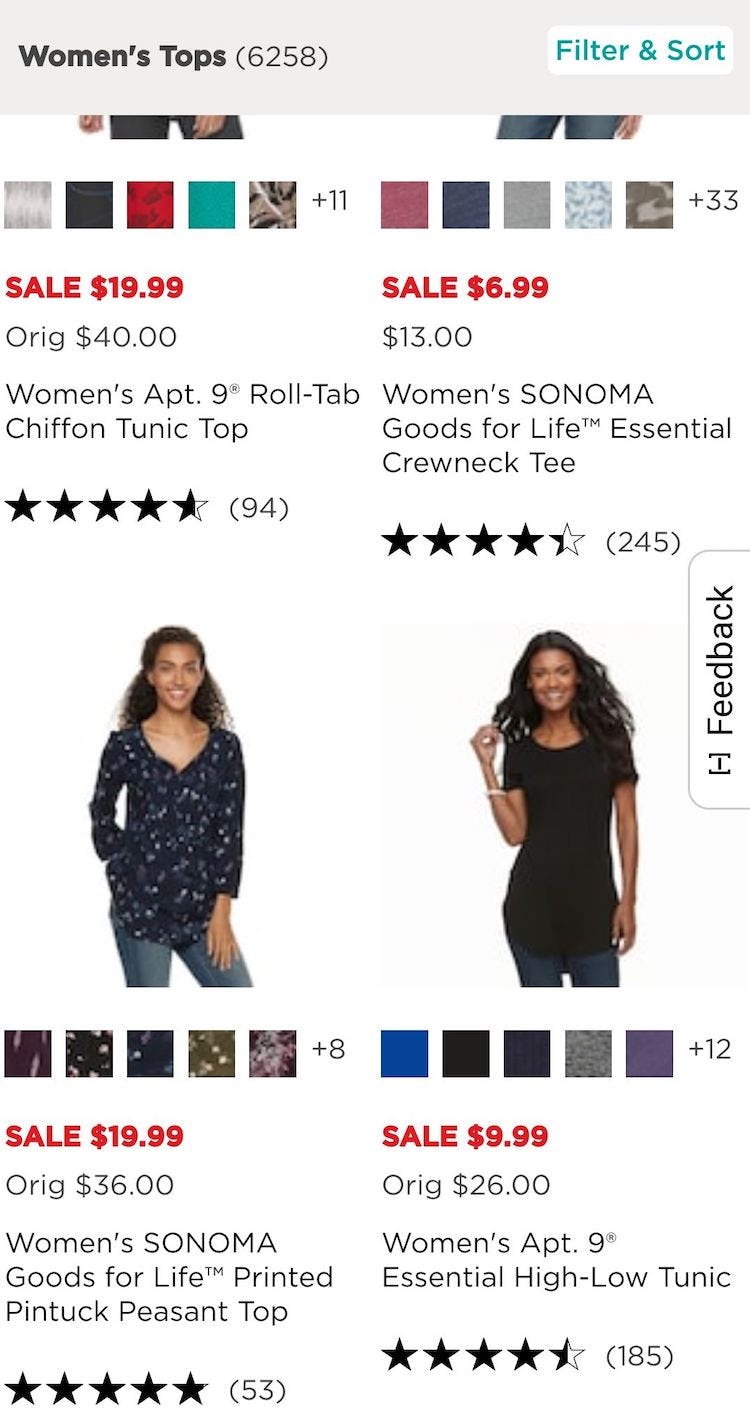Choose the teal swatch for Chiffon Tunic Top

211,205
